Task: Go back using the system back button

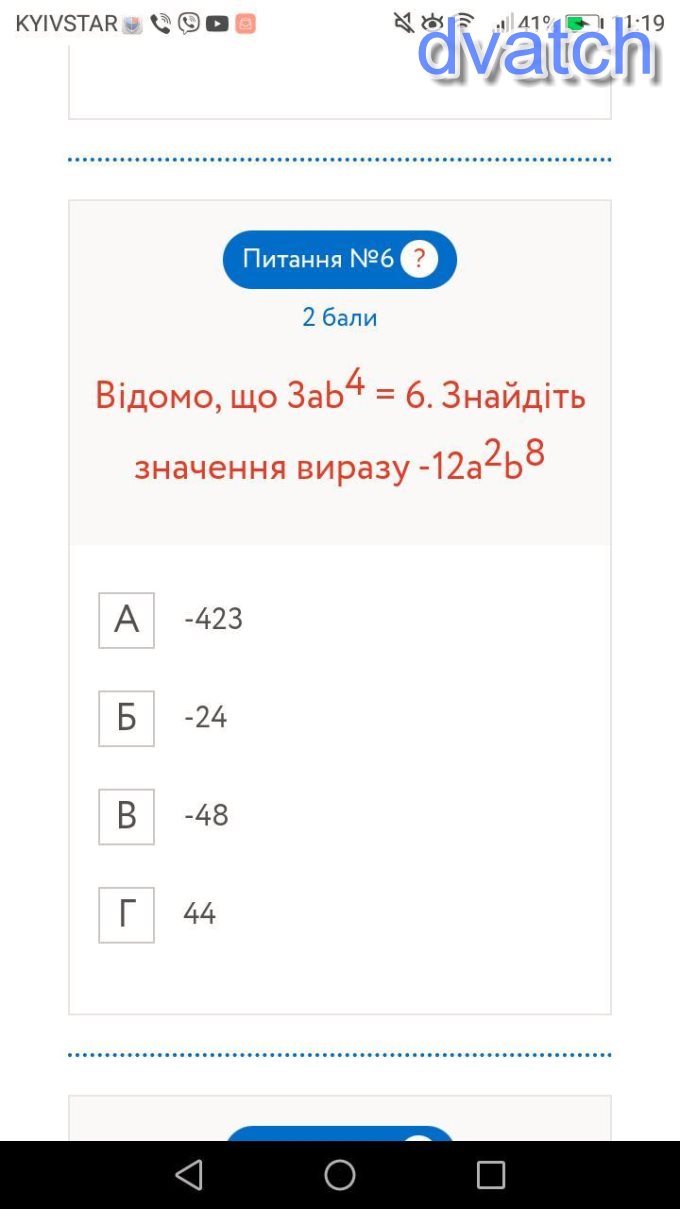Action: [189, 1174]
